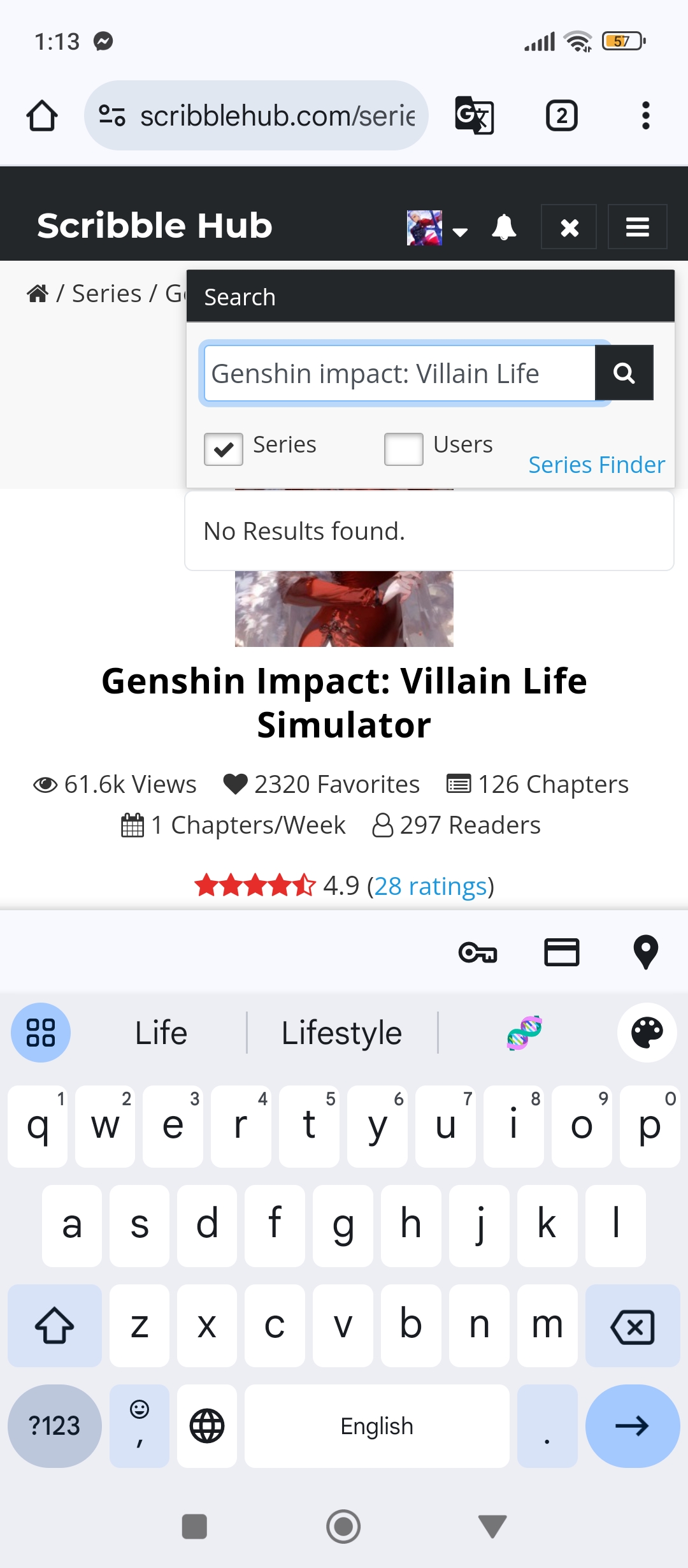
Task: Go to the site home breadcrumb icon
Action: (x=38, y=294)
